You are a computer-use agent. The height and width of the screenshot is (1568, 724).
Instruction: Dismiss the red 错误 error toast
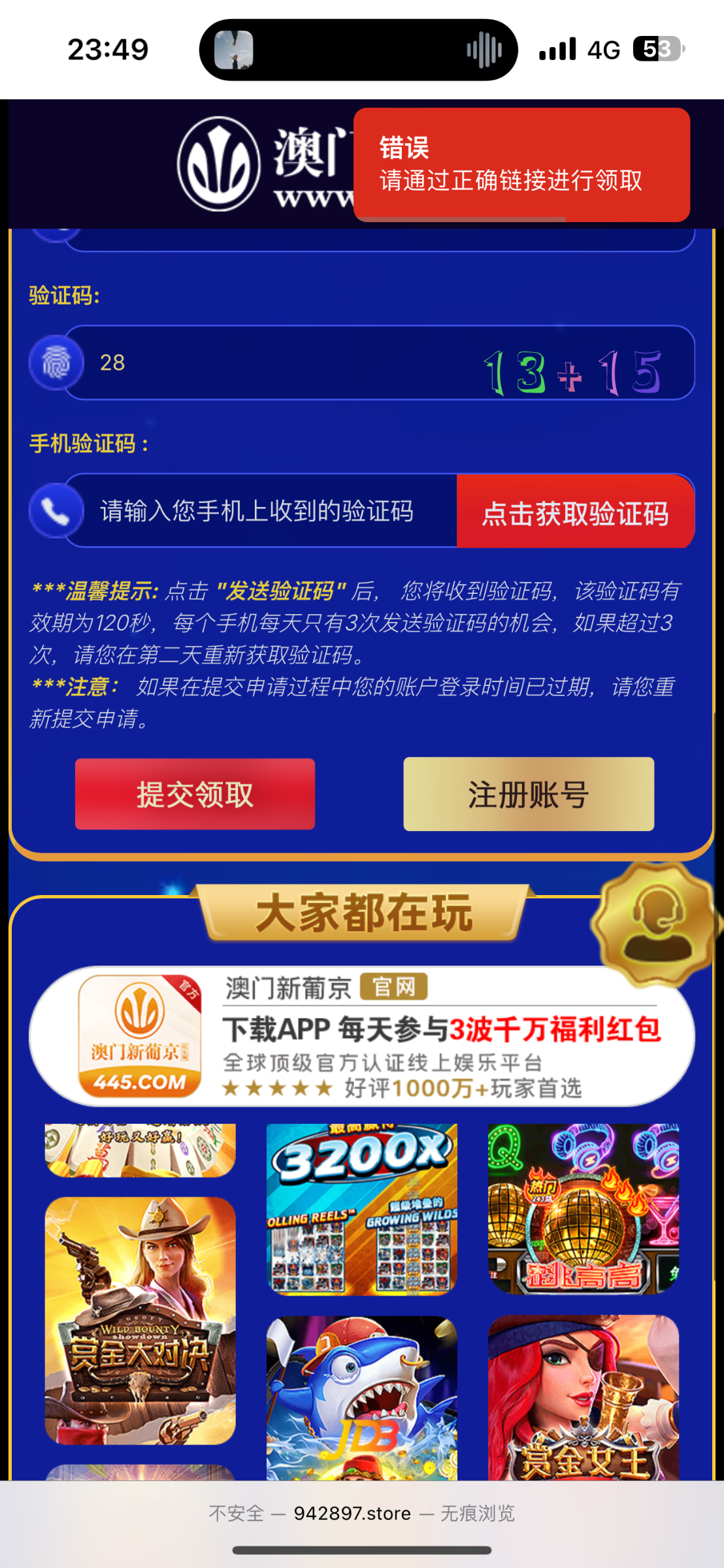point(521,165)
